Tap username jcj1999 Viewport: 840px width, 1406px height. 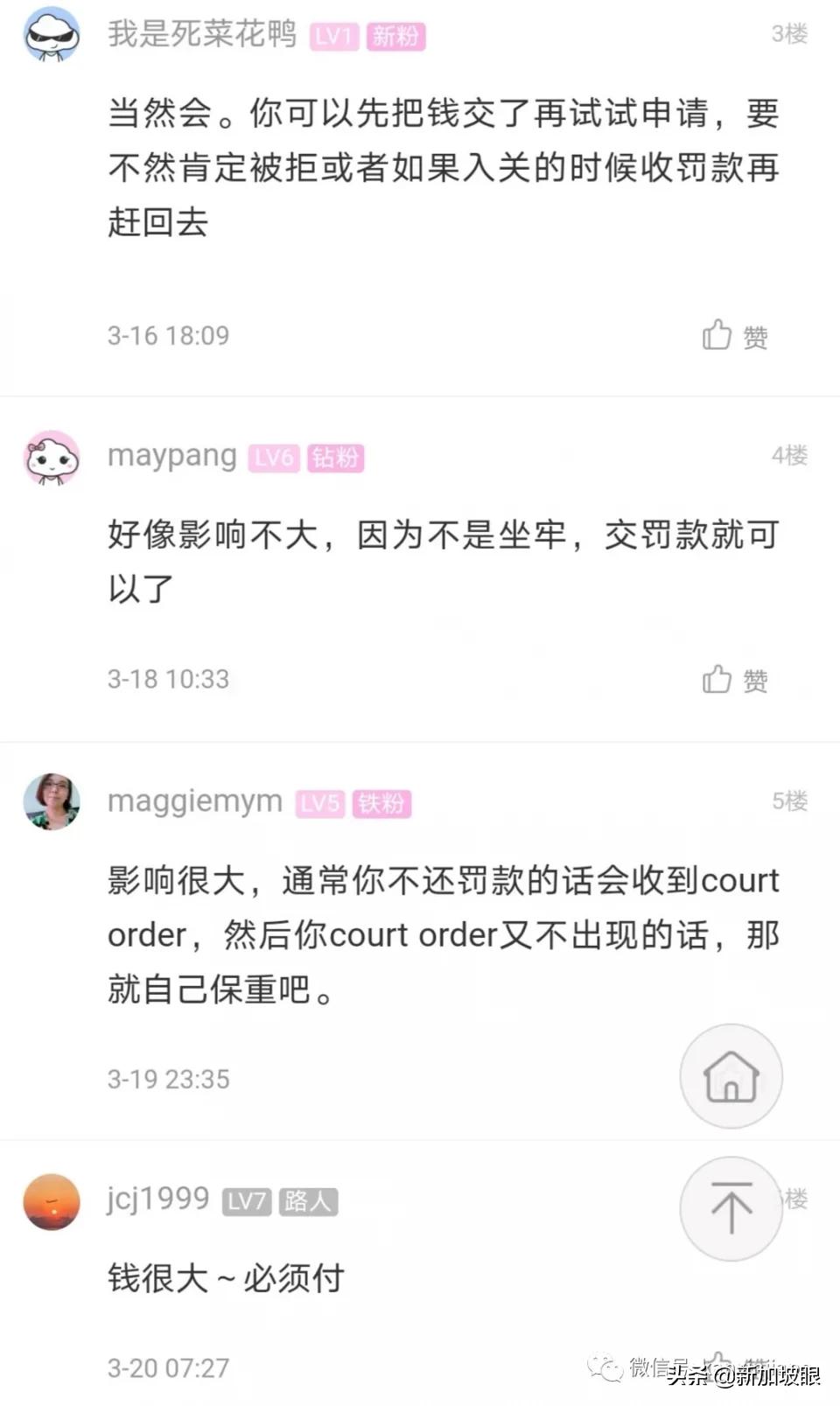[158, 1199]
